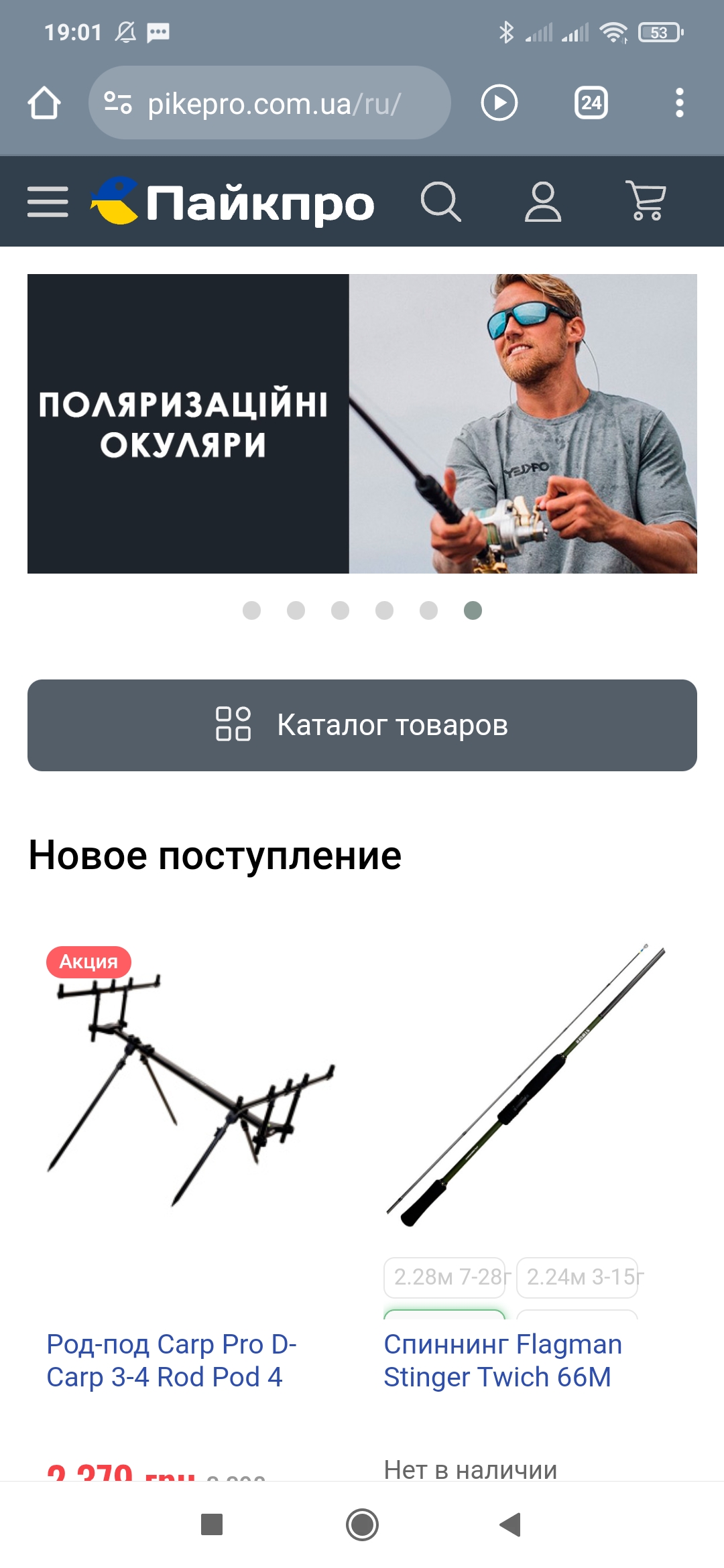Image resolution: width=724 pixels, height=1568 pixels.
Task: View Род-под Carp Pro D-Carp product
Action: coord(171,1360)
